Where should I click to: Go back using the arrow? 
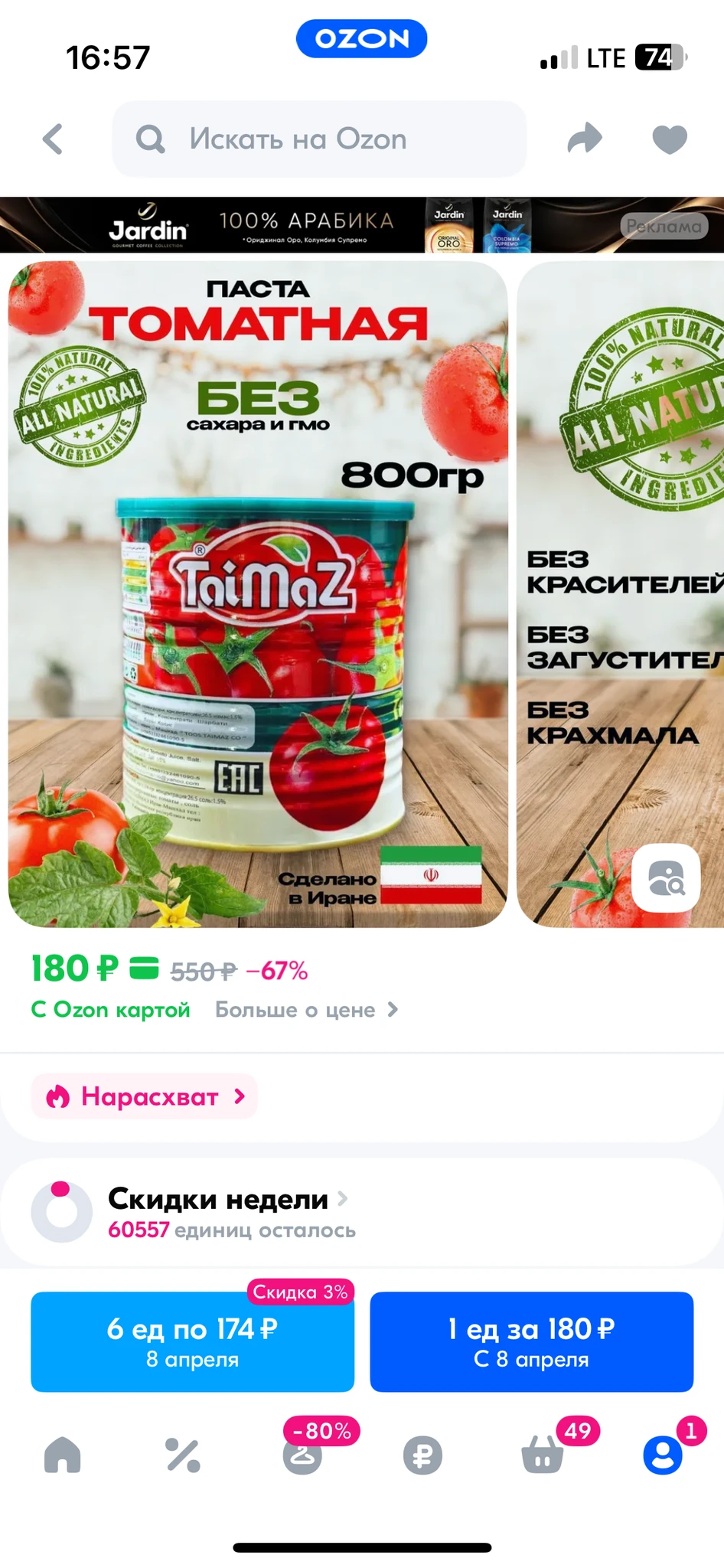click(53, 139)
